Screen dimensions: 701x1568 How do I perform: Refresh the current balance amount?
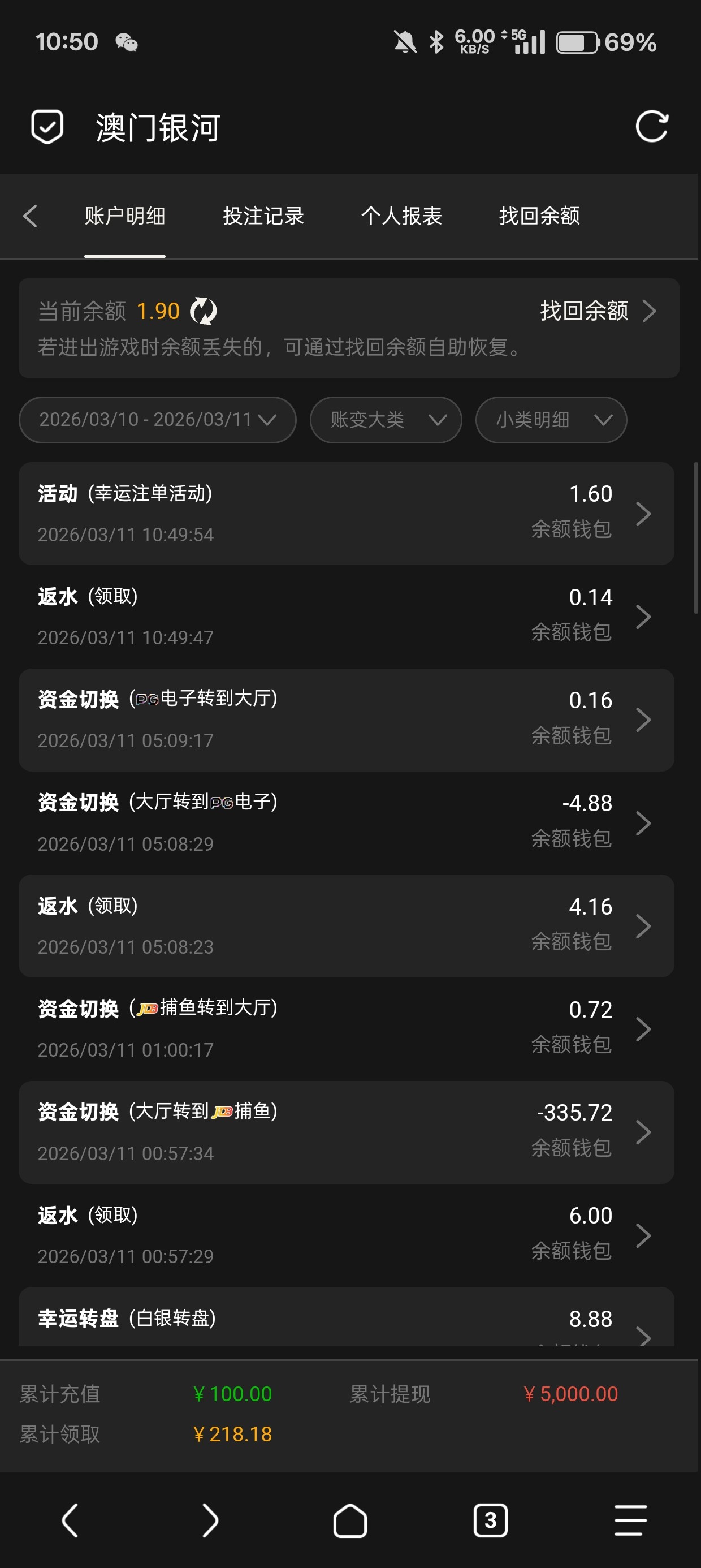pyautogui.click(x=204, y=311)
